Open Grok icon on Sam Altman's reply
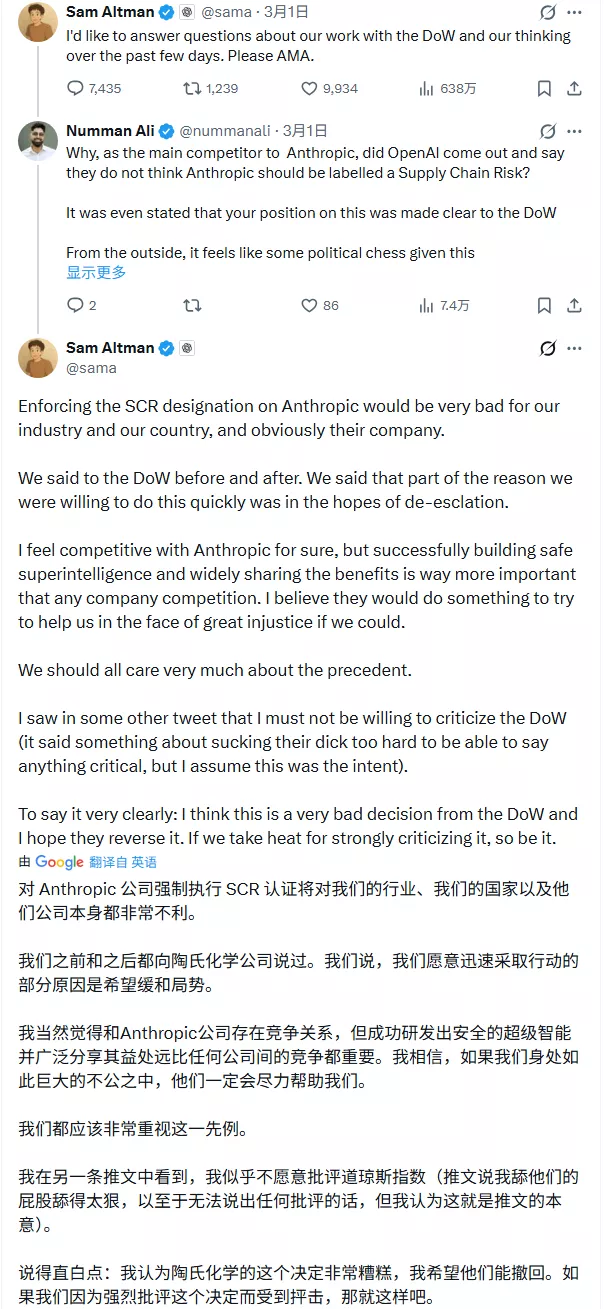The image size is (604, 1309). point(547,348)
